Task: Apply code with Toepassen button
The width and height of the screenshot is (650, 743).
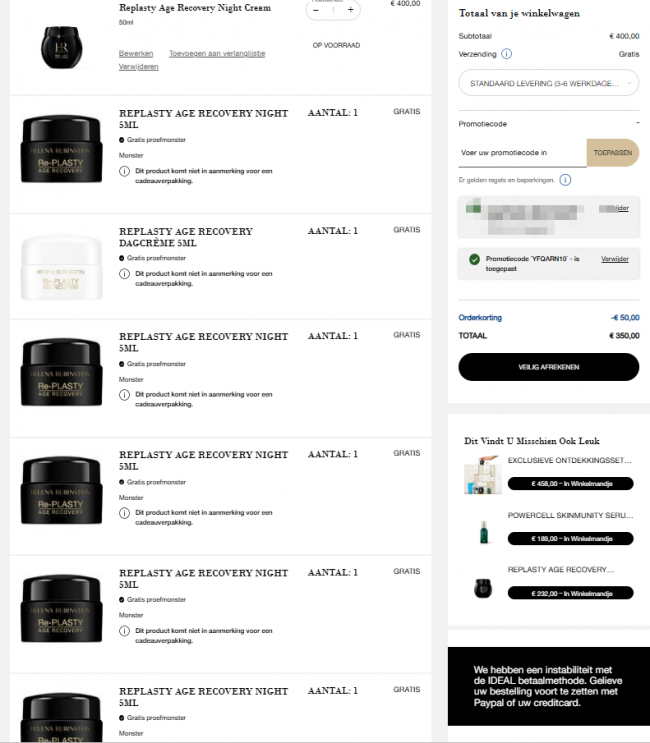Action: [x=612, y=153]
